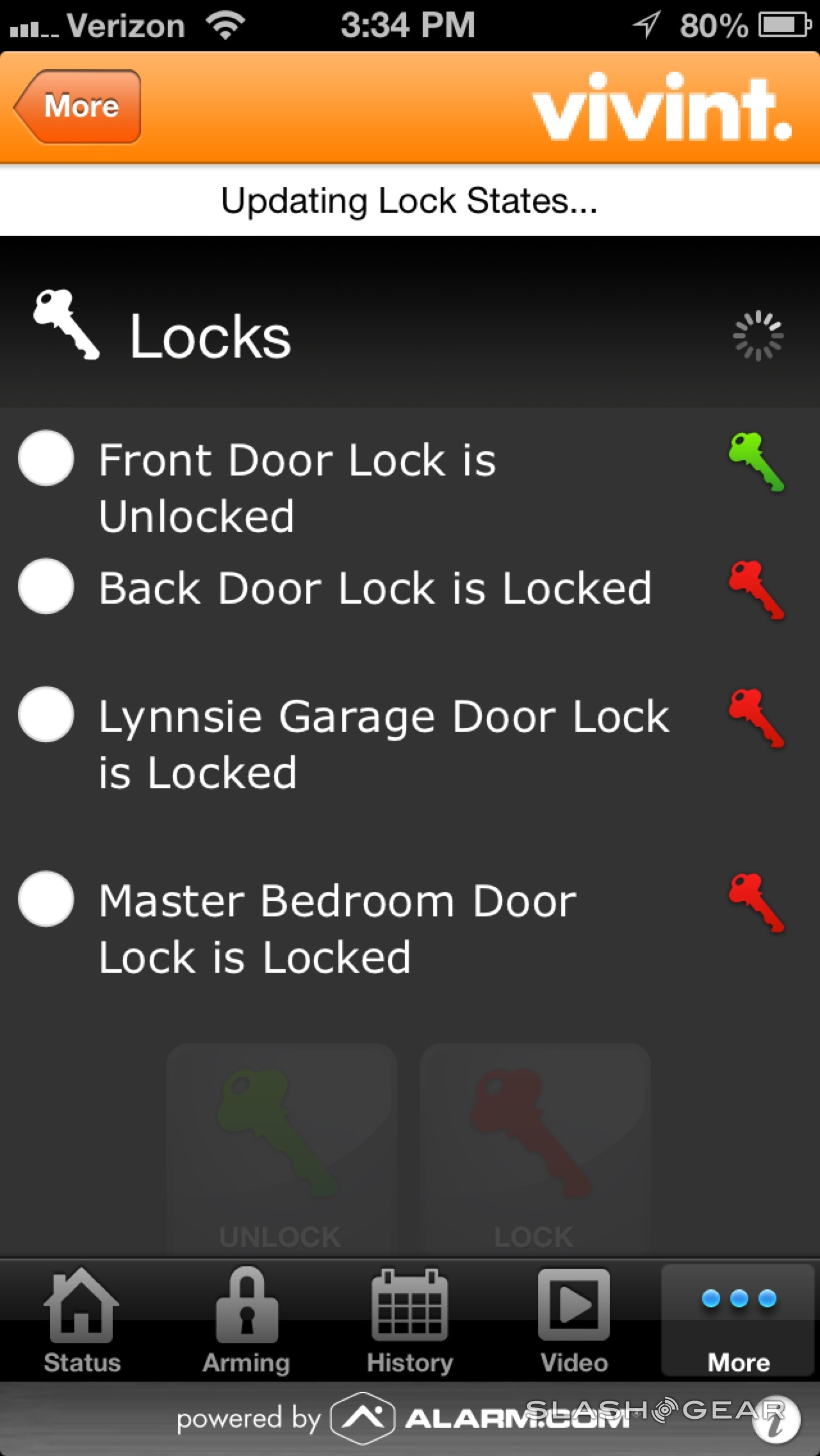View the History tab
The width and height of the screenshot is (820, 1456).
click(x=410, y=1321)
